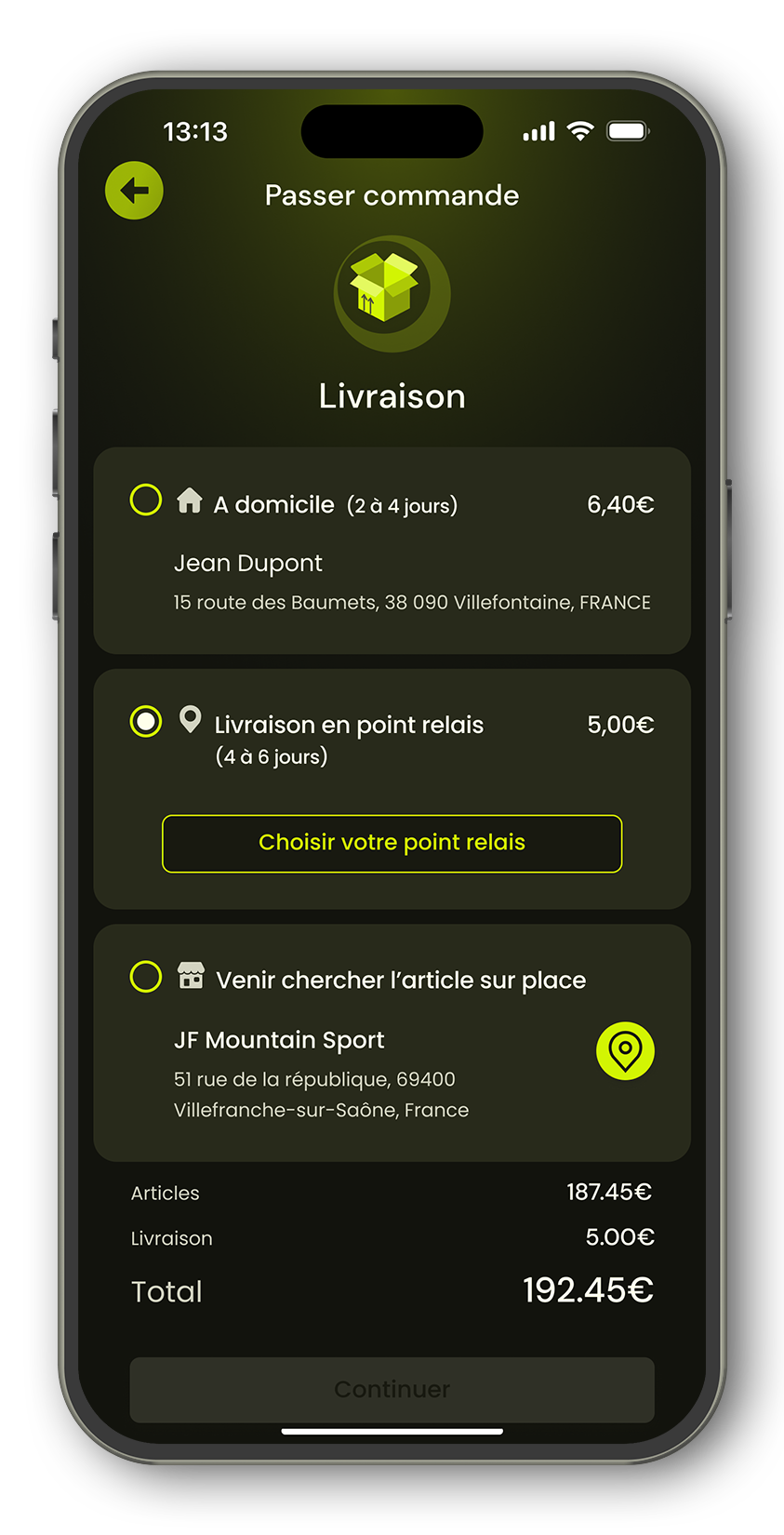This screenshot has width=784, height=1535.
Task: Open JF Mountain Sport map location pin
Action: (x=625, y=1051)
